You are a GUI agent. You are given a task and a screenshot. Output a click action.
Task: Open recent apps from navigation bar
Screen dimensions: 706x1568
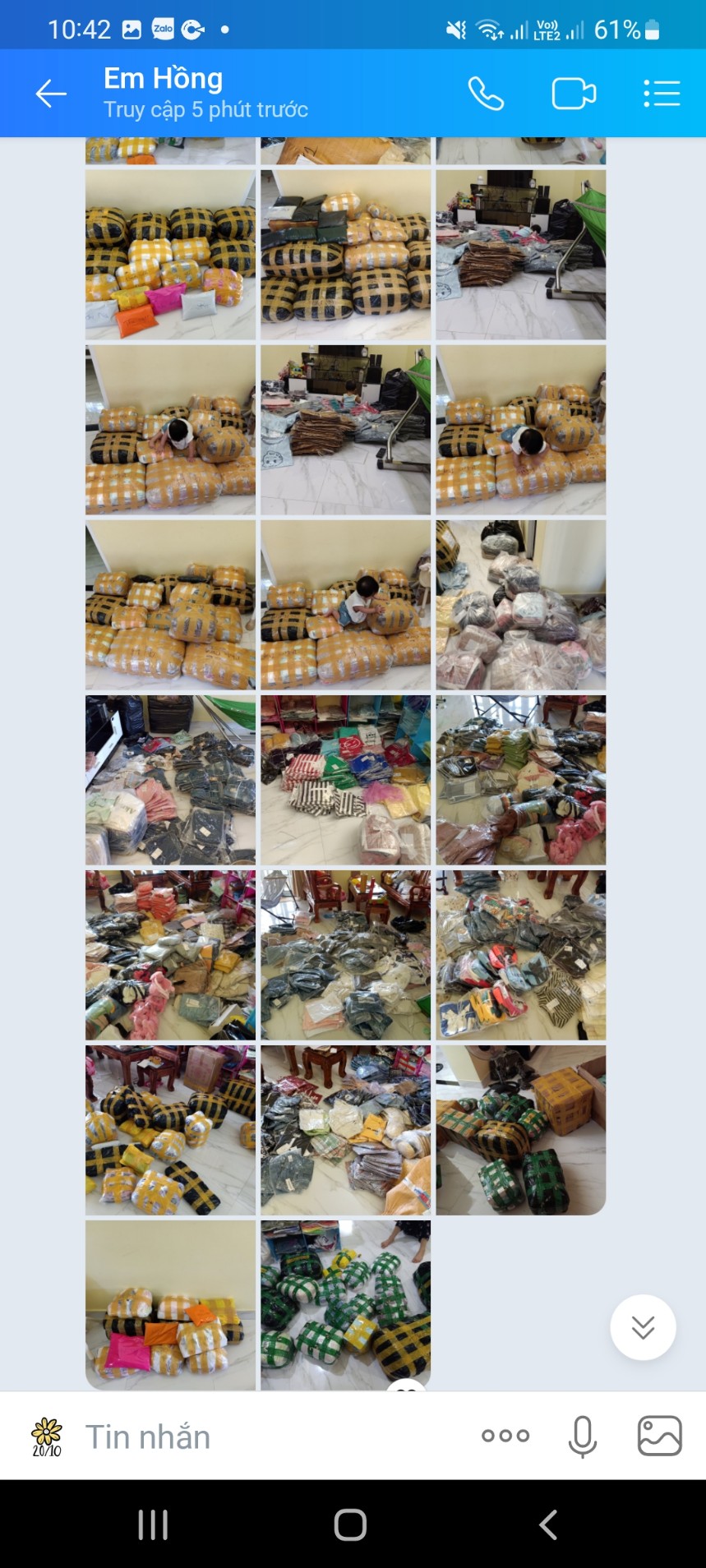click(x=153, y=1525)
